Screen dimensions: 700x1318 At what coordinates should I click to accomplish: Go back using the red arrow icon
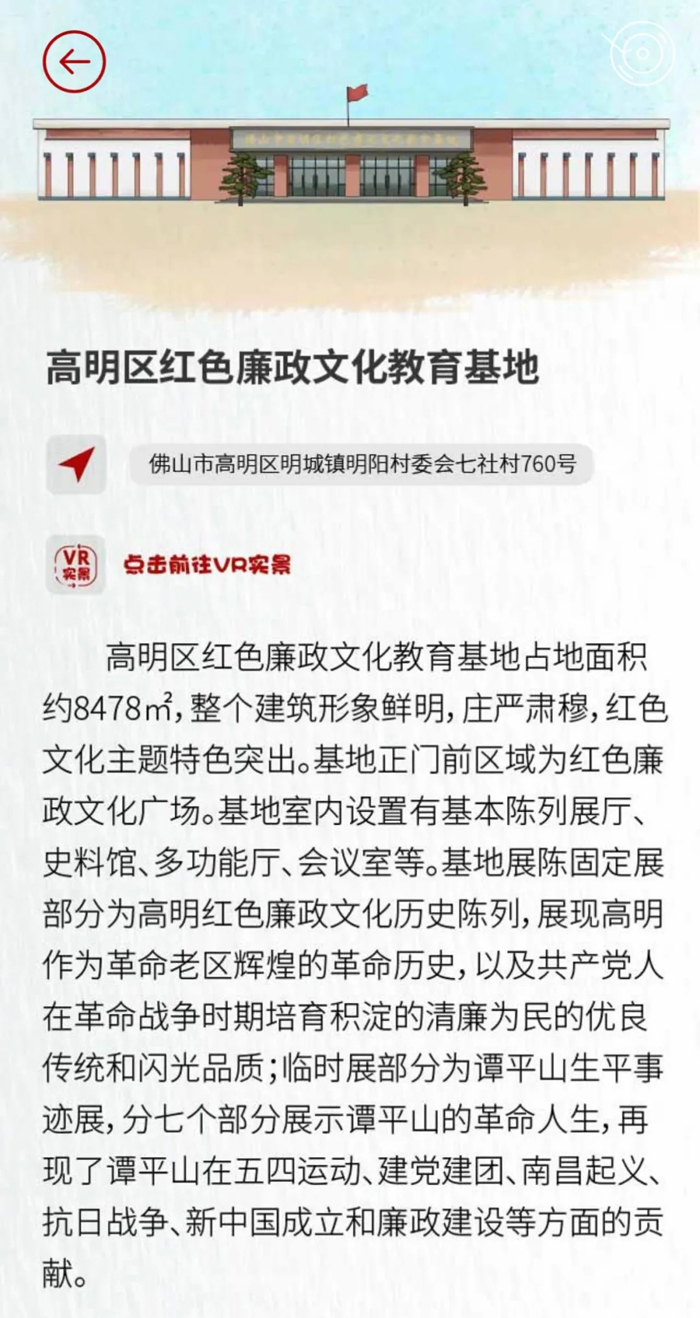coord(74,62)
